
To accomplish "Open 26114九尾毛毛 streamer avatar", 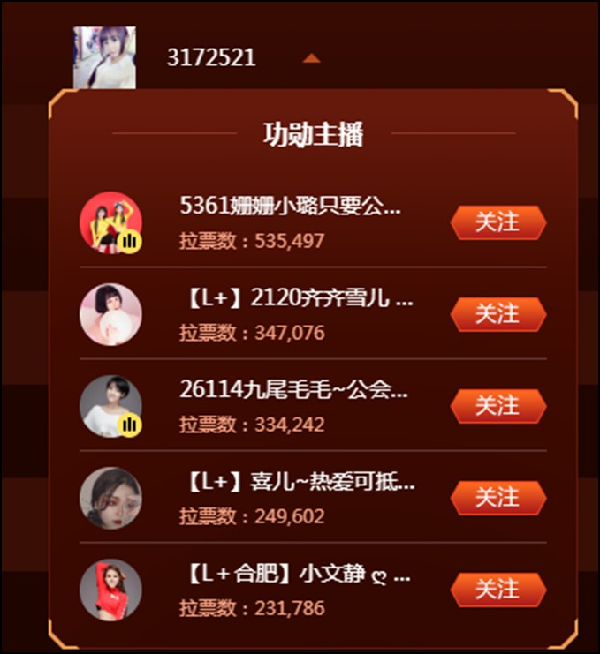I will 110,406.
